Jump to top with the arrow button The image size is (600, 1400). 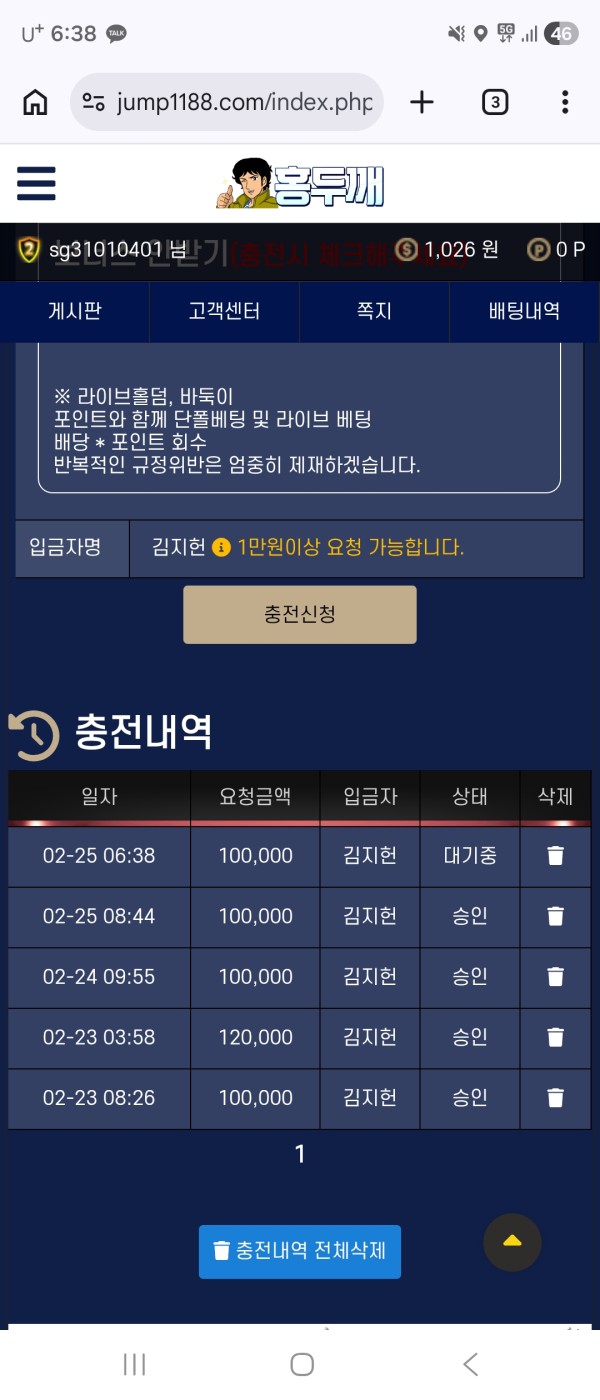click(512, 1242)
